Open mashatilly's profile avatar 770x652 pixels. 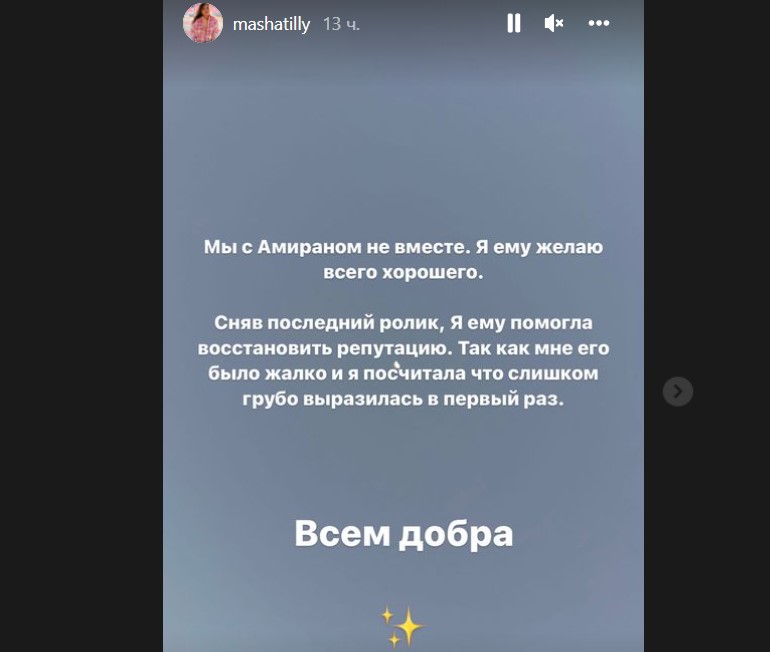pos(203,23)
